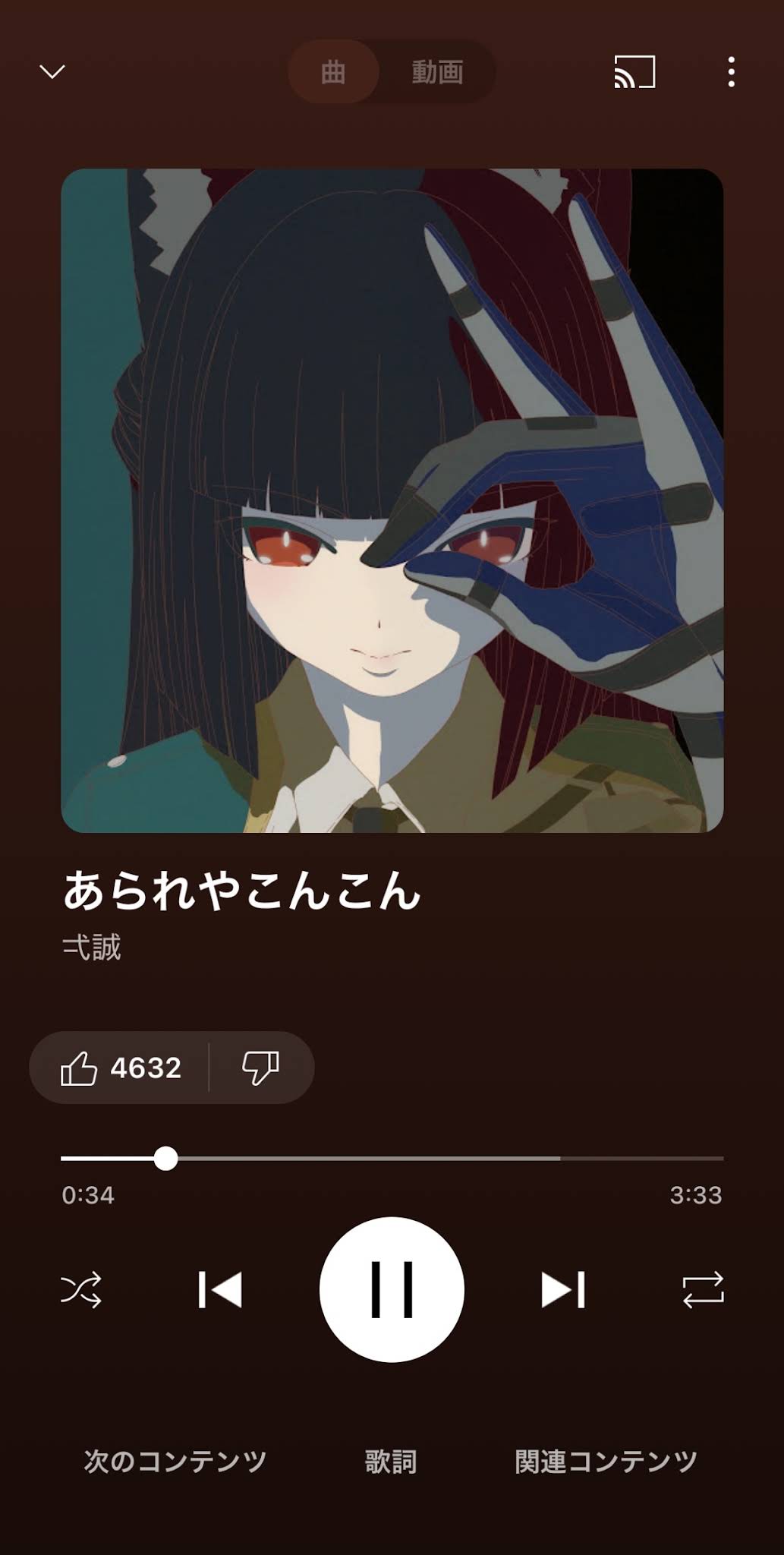
Task: Switch to the 動画 video mode
Action: pos(437,72)
